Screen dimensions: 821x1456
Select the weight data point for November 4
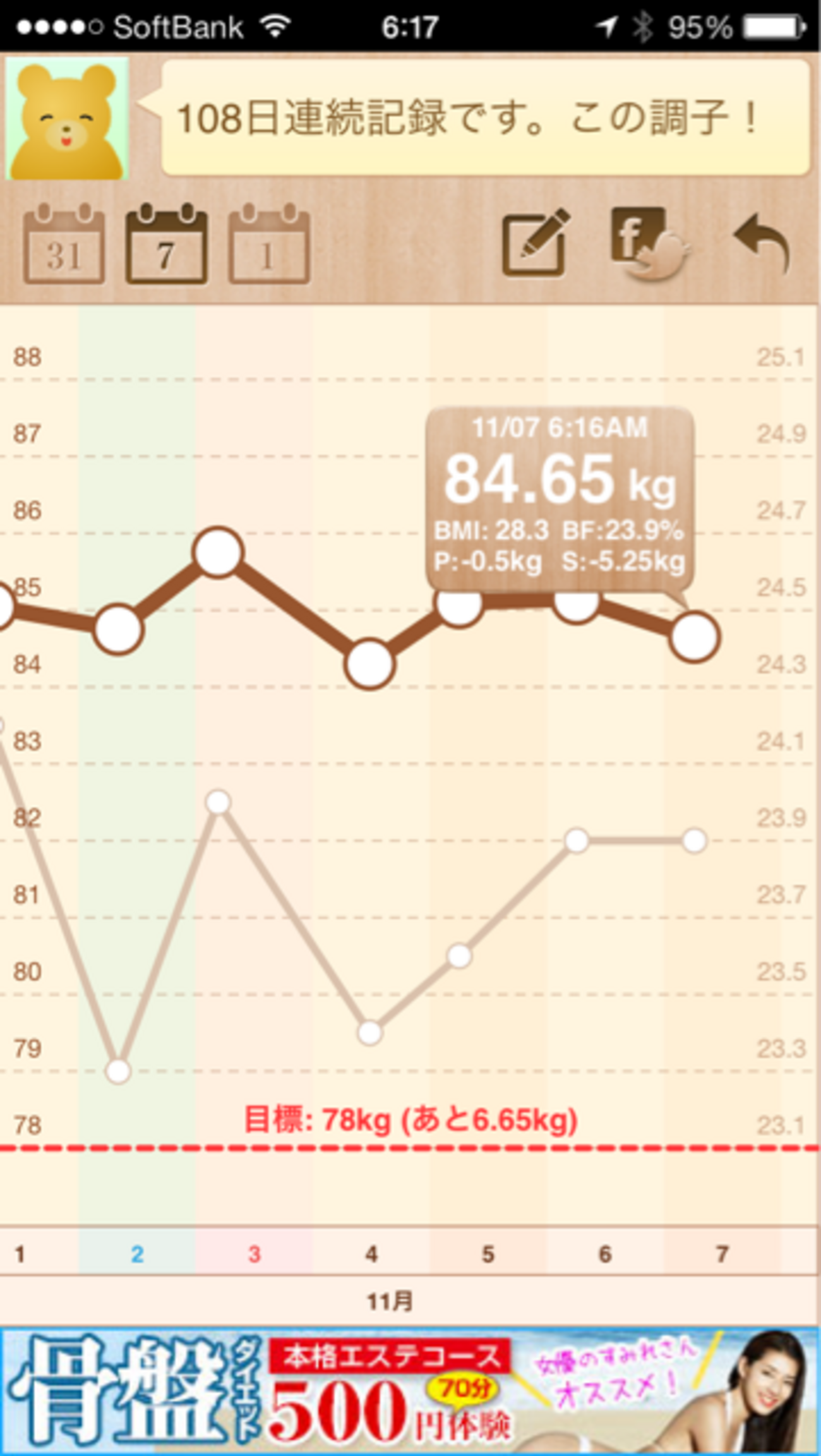point(370,663)
